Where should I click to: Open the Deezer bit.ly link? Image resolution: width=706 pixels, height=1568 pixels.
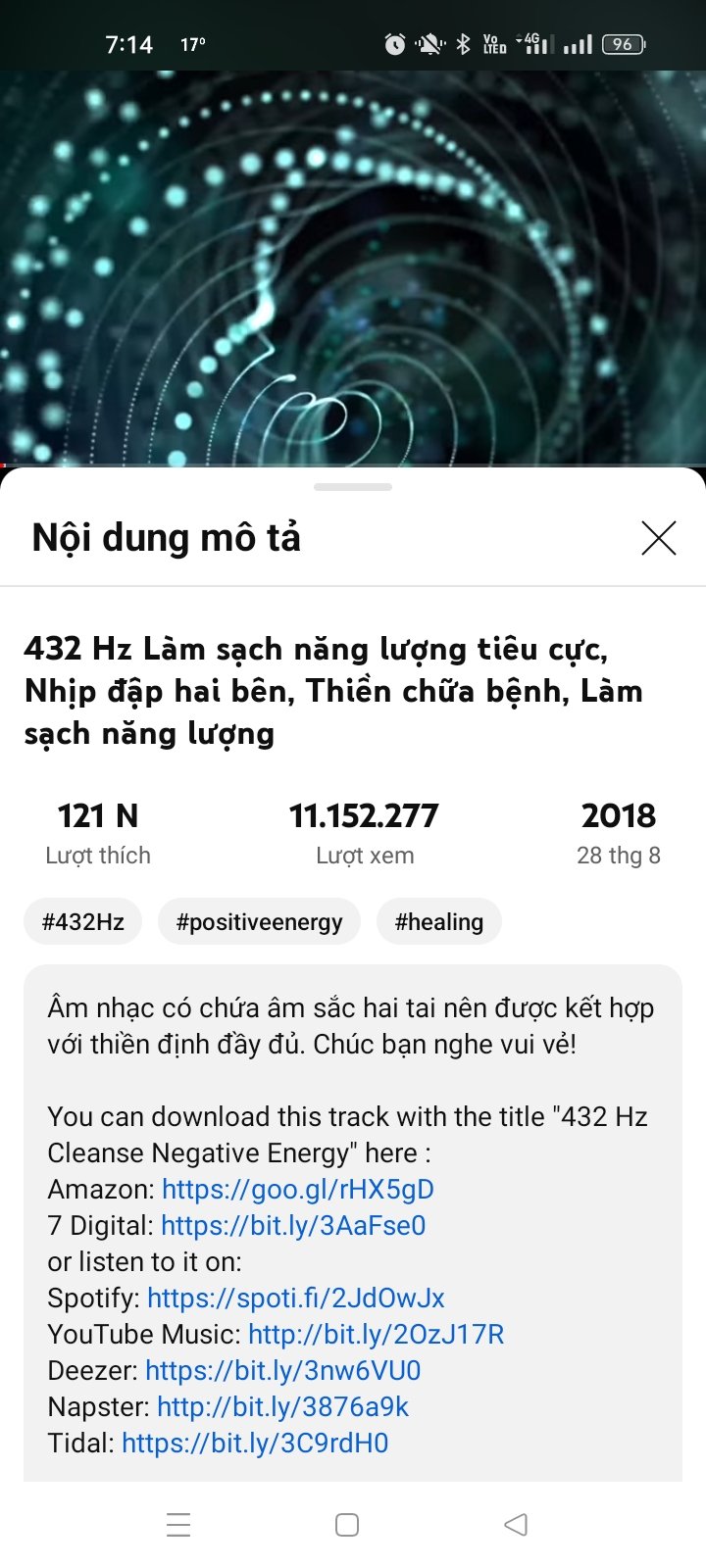coord(282,1370)
